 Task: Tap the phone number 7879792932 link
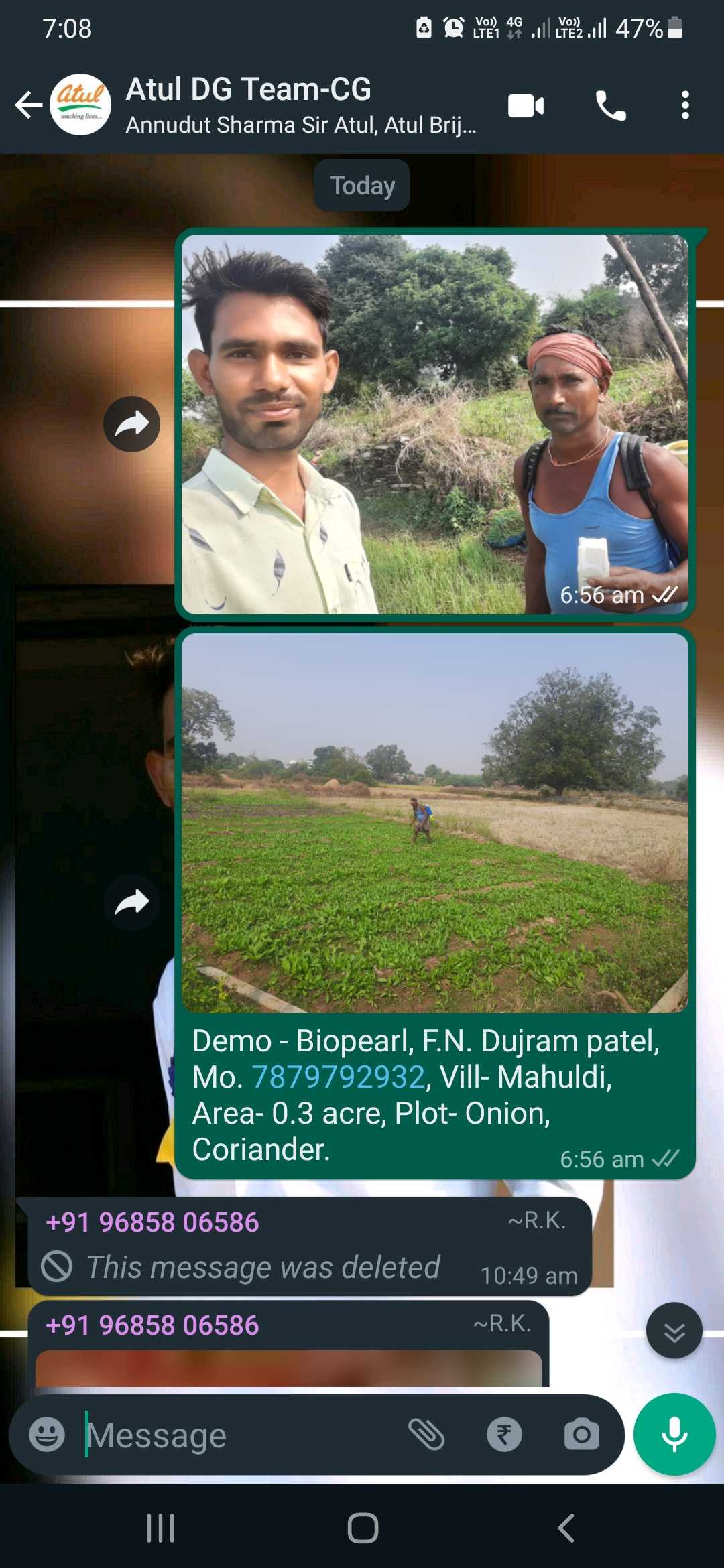pos(339,1077)
